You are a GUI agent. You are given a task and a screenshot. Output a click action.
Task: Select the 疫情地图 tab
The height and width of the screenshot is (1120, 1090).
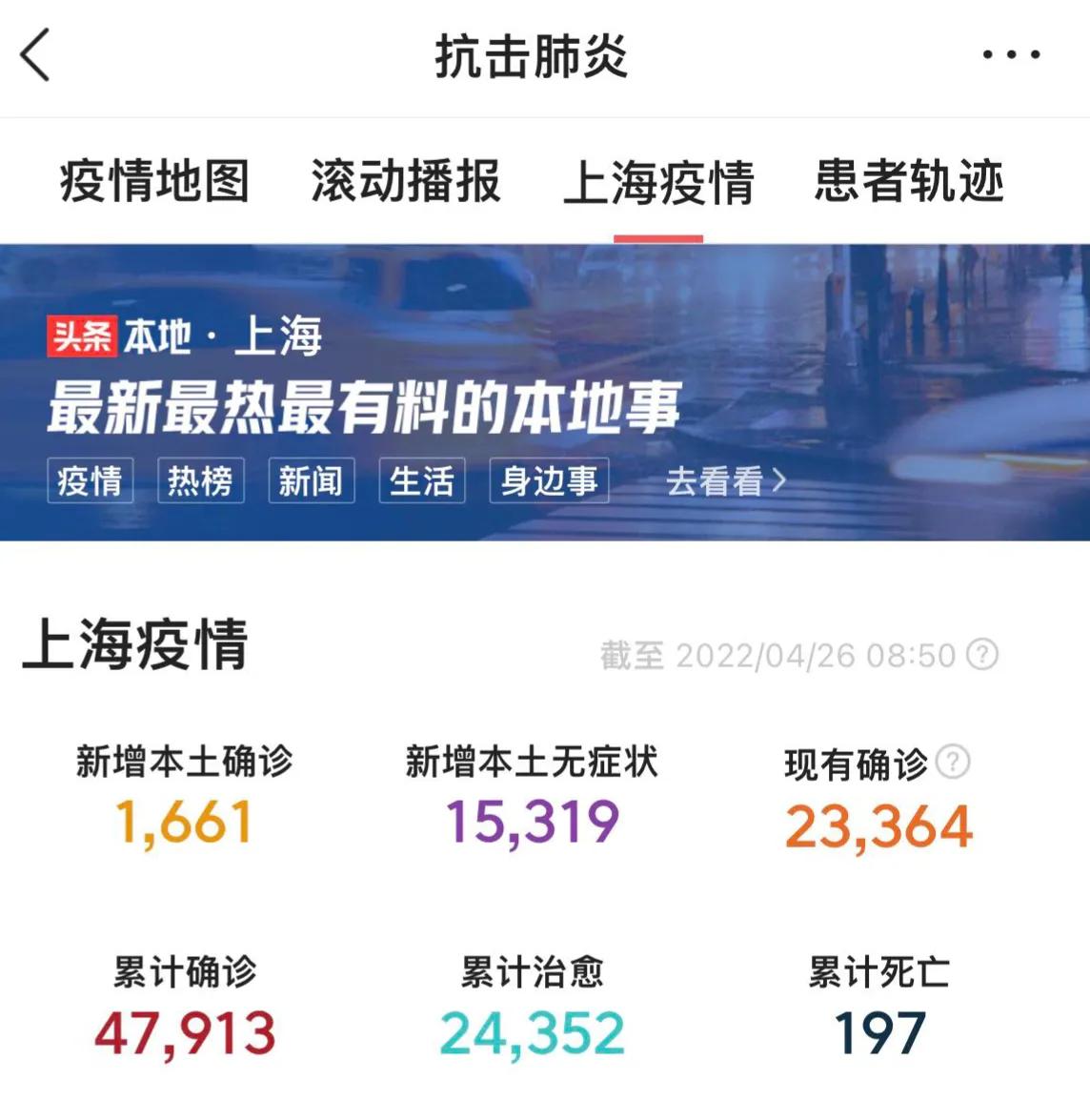click(x=154, y=183)
